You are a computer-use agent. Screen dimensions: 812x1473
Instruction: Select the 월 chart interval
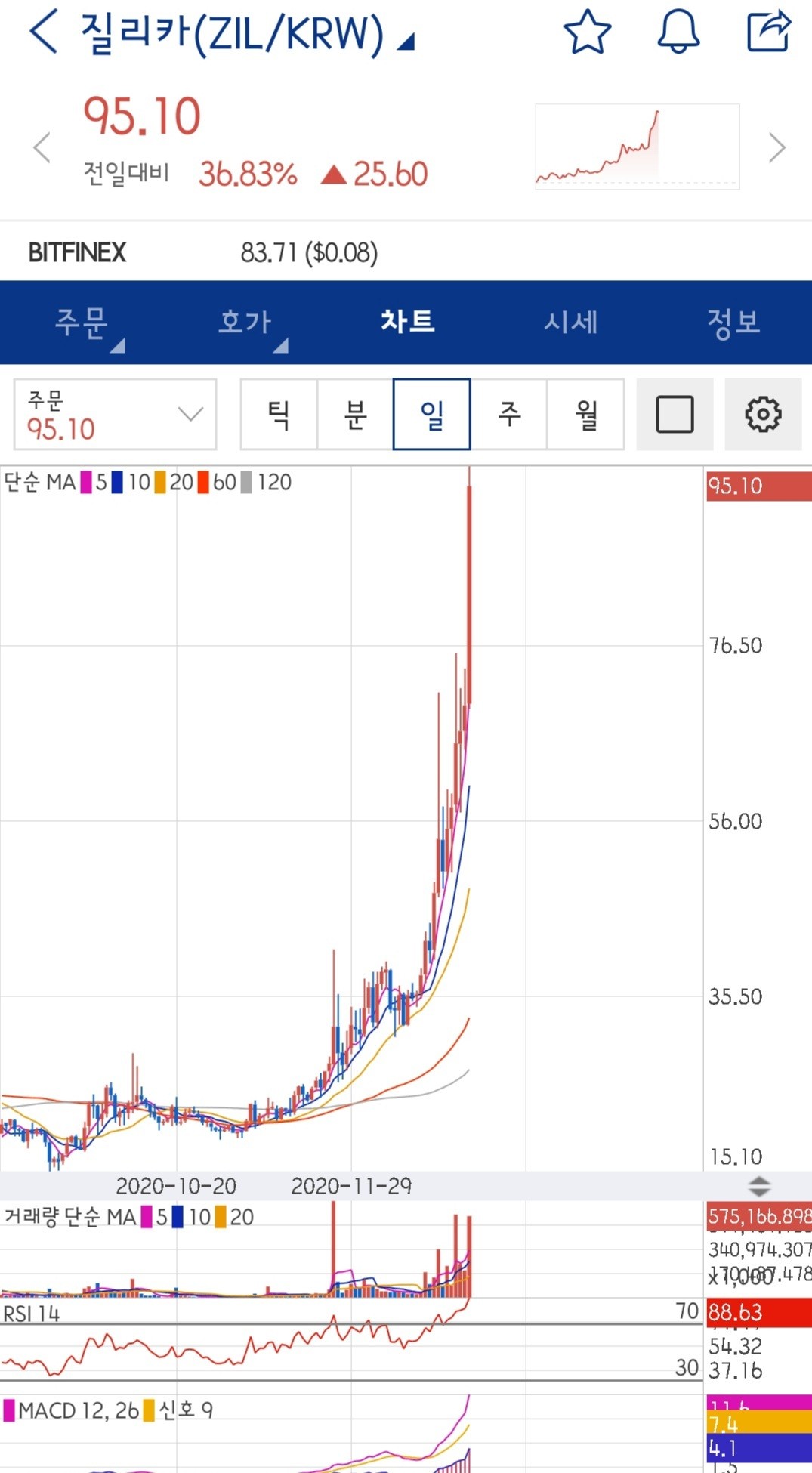pyautogui.click(x=586, y=415)
